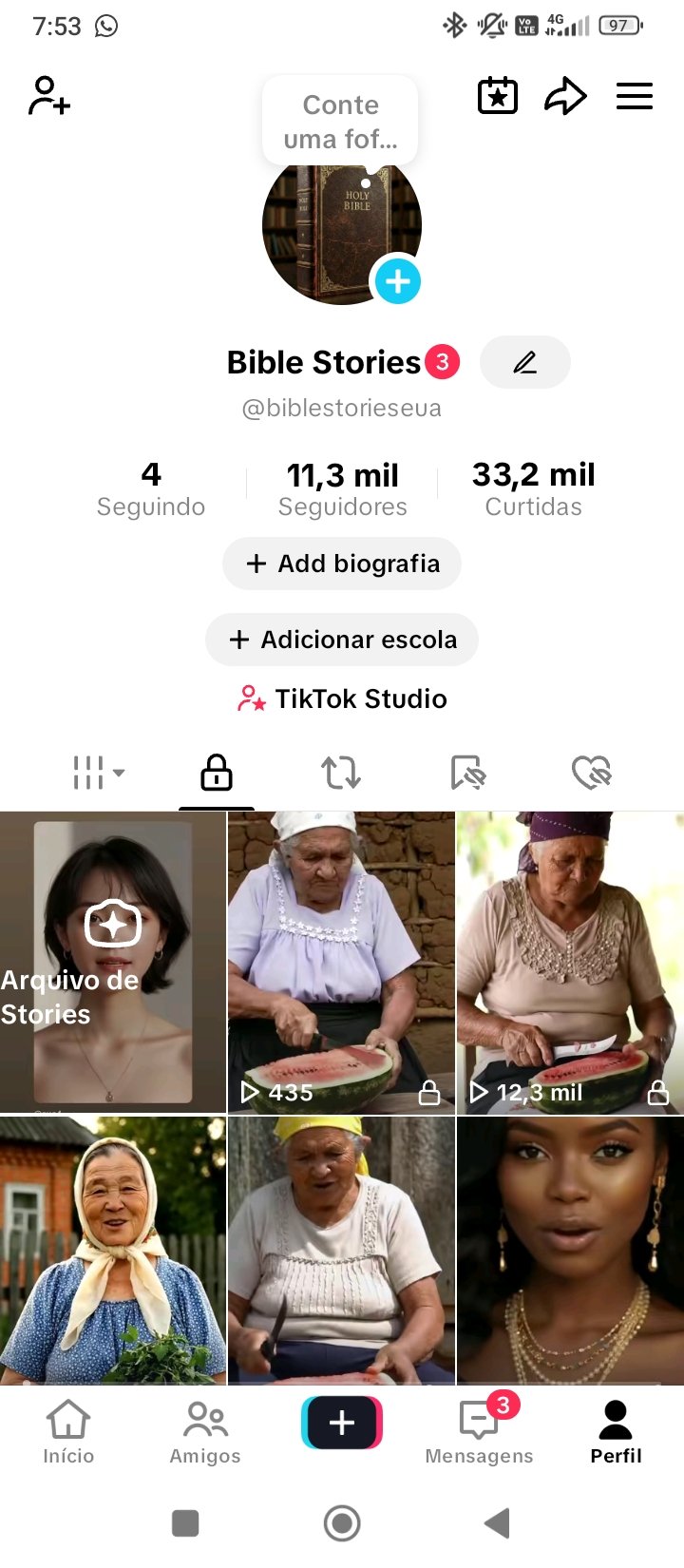Play the video with 12,3 mil views
Image resolution: width=684 pixels, height=1568 pixels.
click(x=570, y=962)
